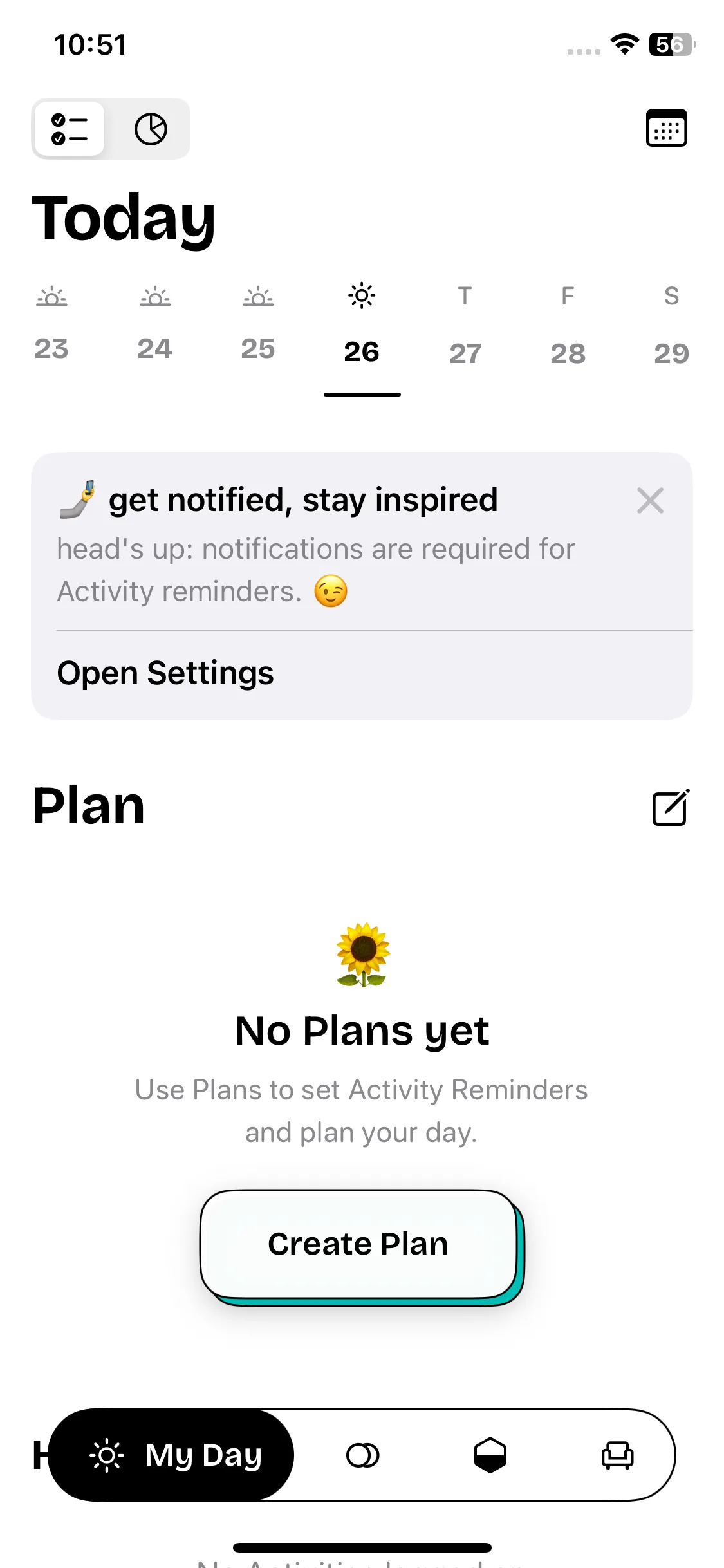Open the My Day tab

(172, 1455)
